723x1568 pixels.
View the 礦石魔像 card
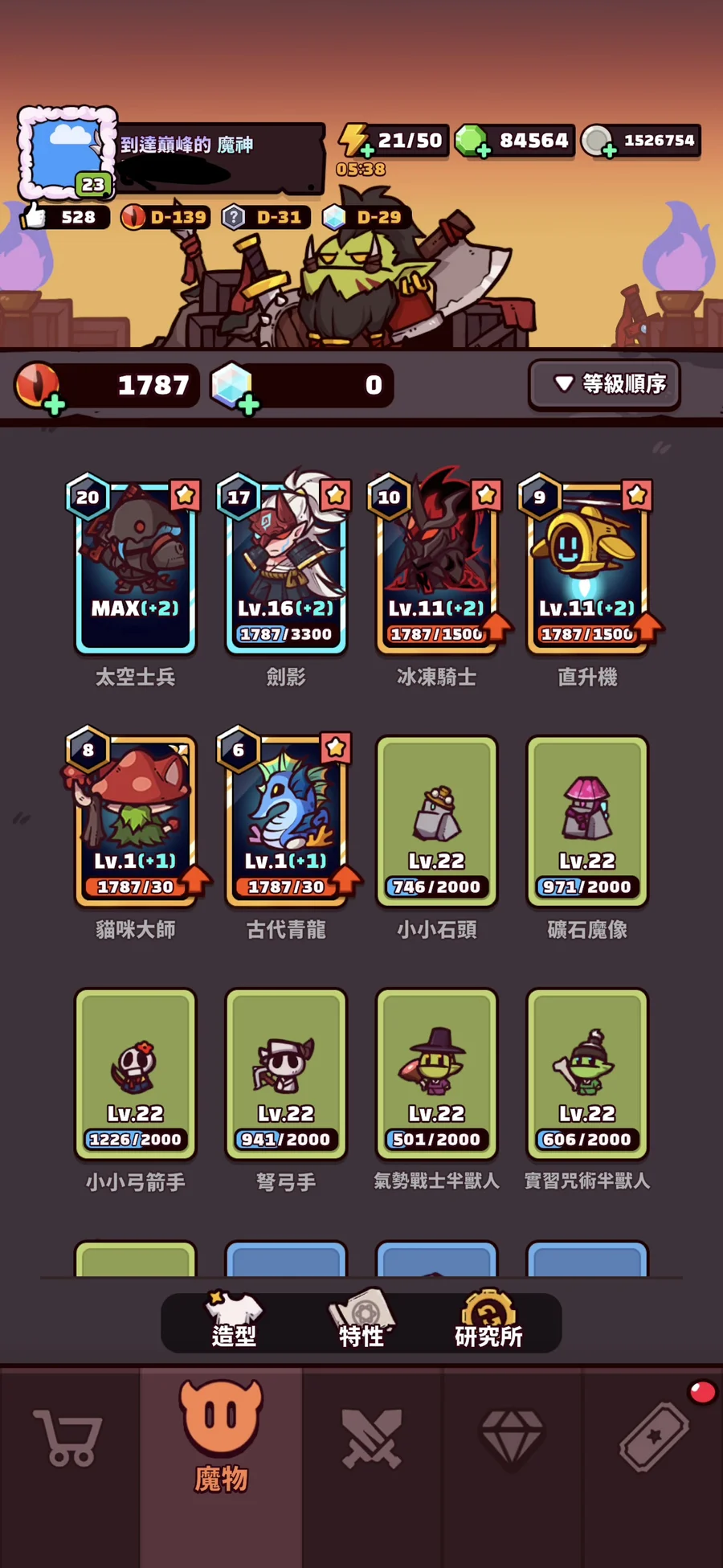587,820
